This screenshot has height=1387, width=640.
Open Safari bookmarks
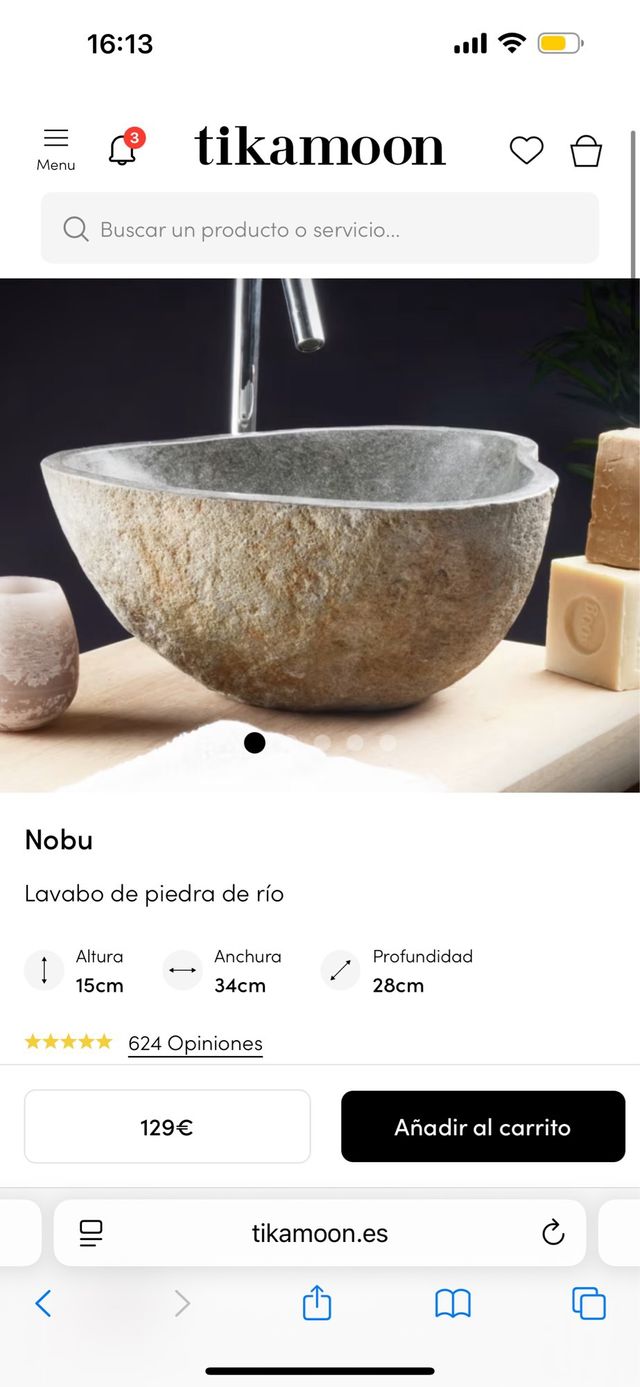click(x=453, y=1303)
